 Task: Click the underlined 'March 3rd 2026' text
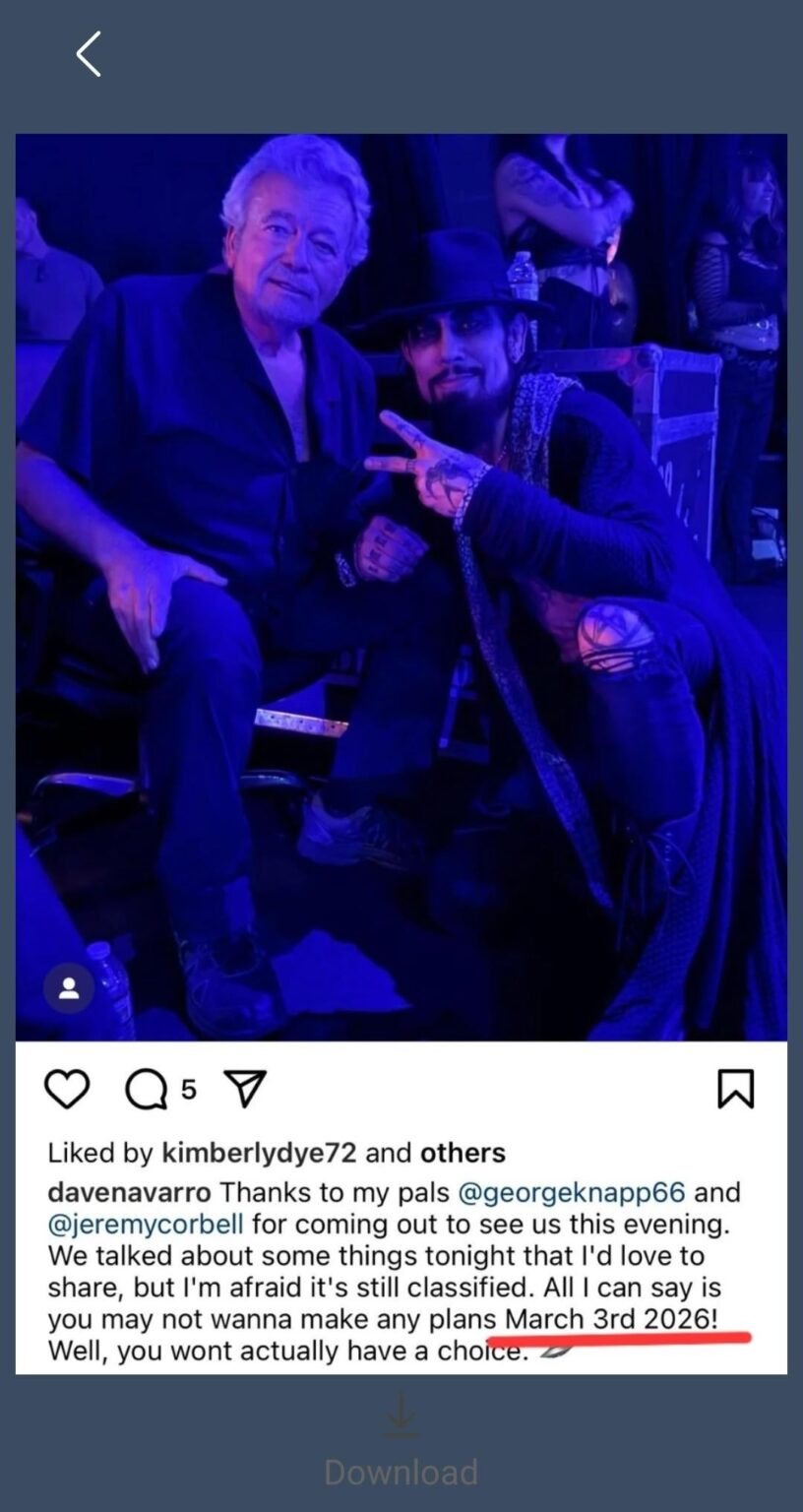pyautogui.click(x=610, y=1318)
